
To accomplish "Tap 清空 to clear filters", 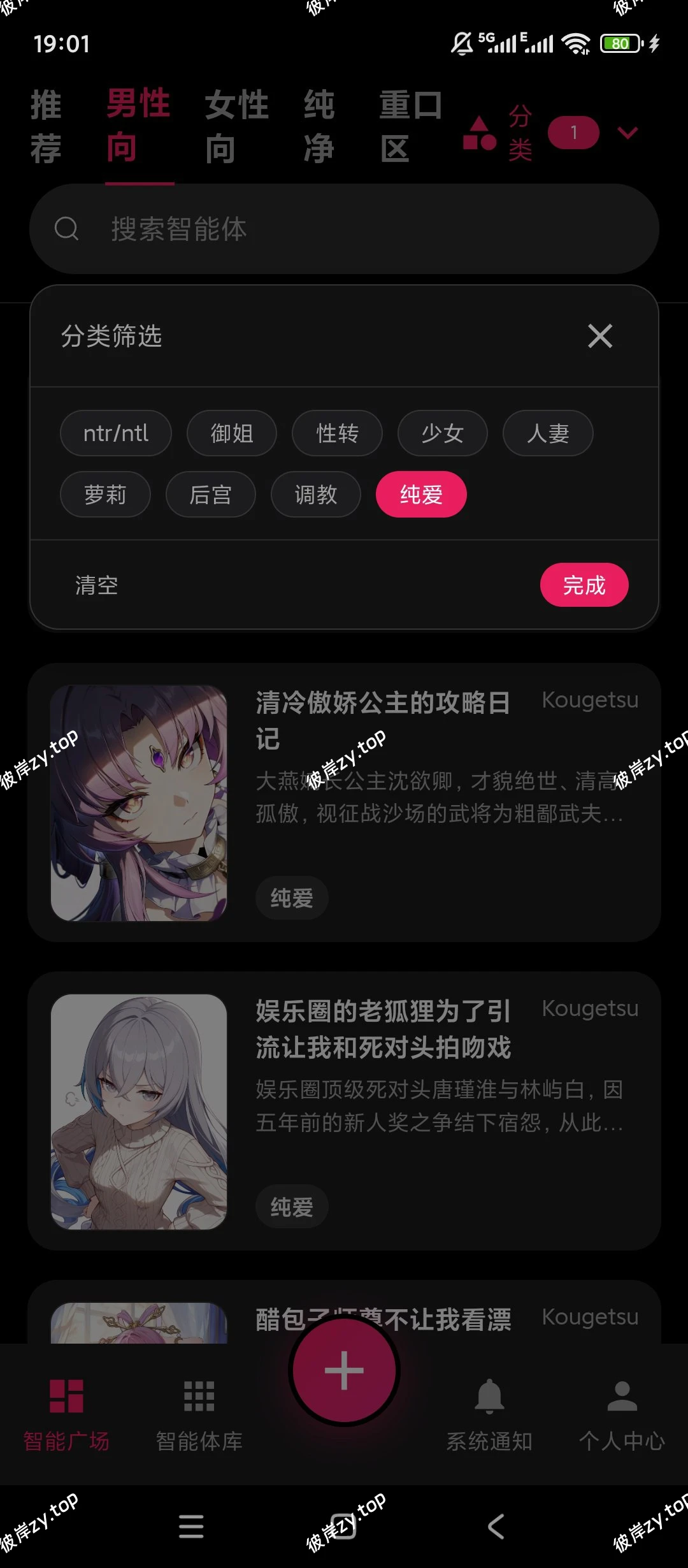I will coord(97,585).
